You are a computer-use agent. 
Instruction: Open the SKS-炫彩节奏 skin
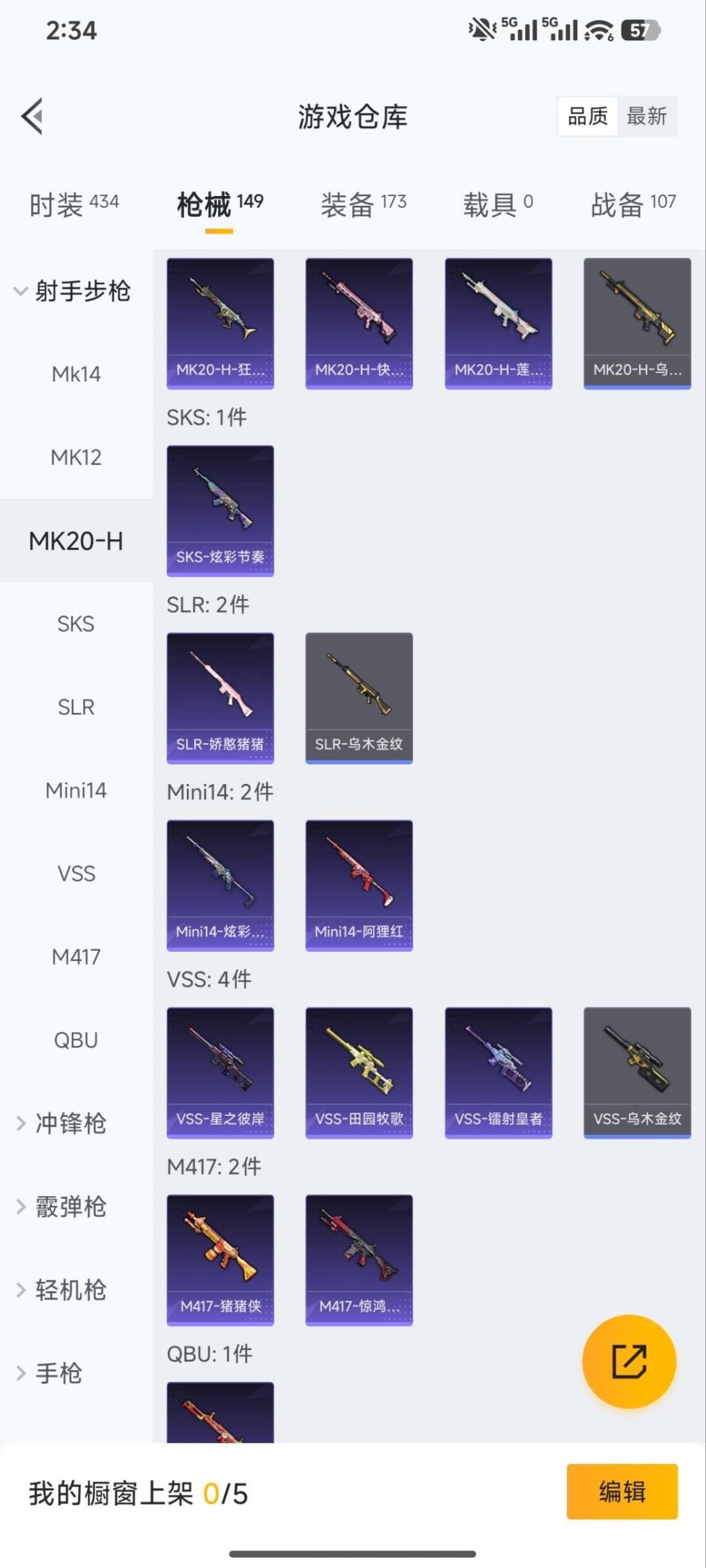220,511
